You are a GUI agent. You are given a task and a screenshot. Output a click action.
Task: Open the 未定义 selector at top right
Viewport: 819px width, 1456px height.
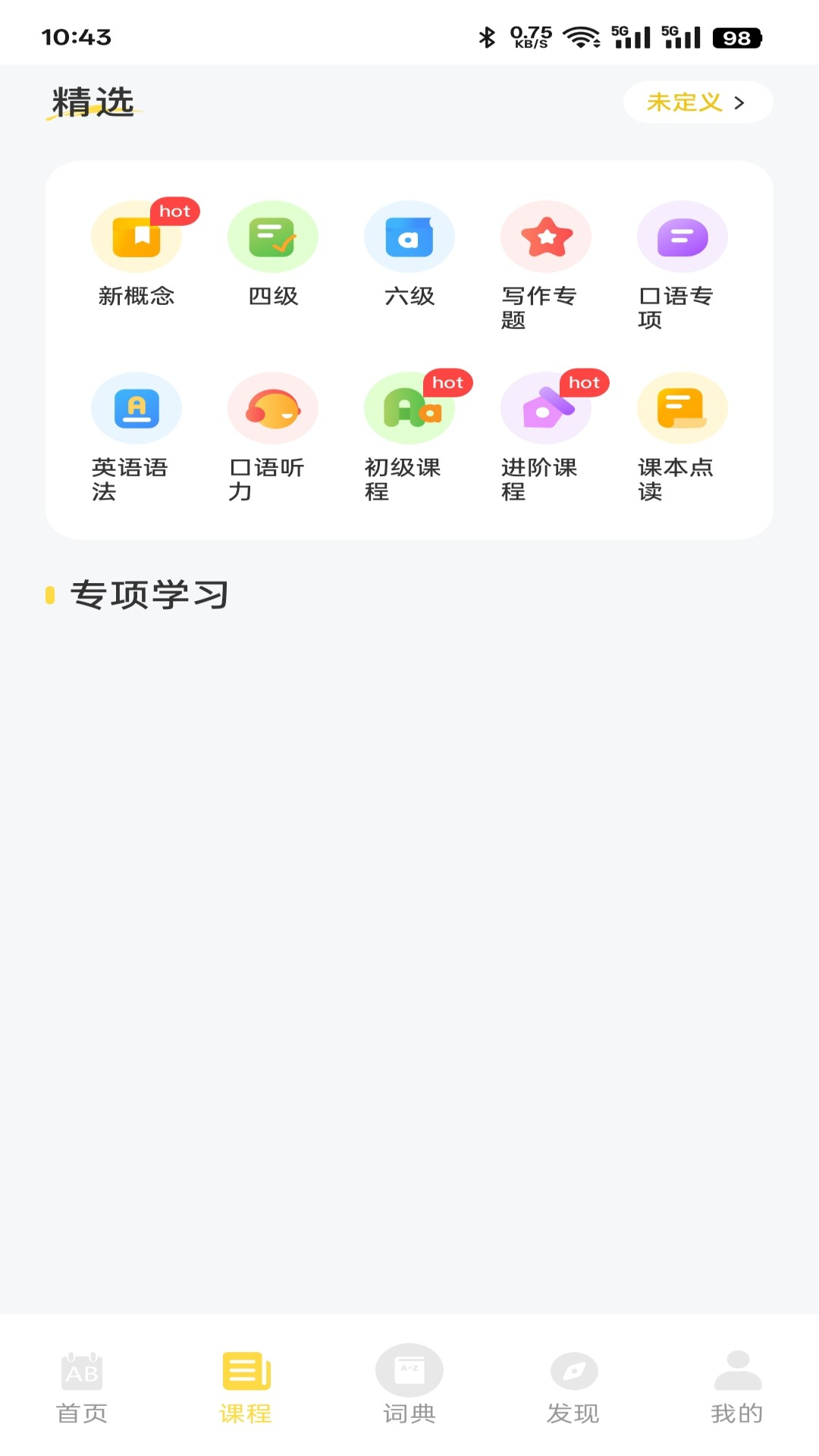pos(697,102)
